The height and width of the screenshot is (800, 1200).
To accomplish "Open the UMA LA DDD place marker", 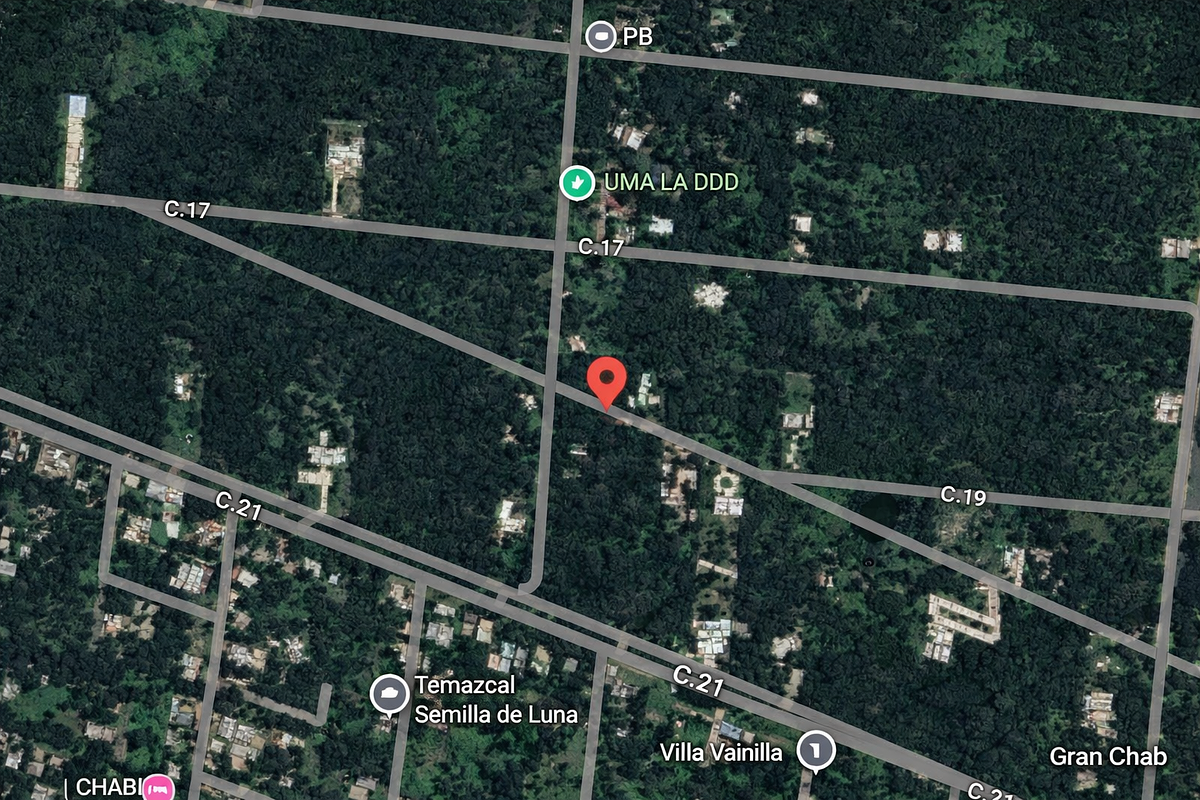I will (x=575, y=182).
